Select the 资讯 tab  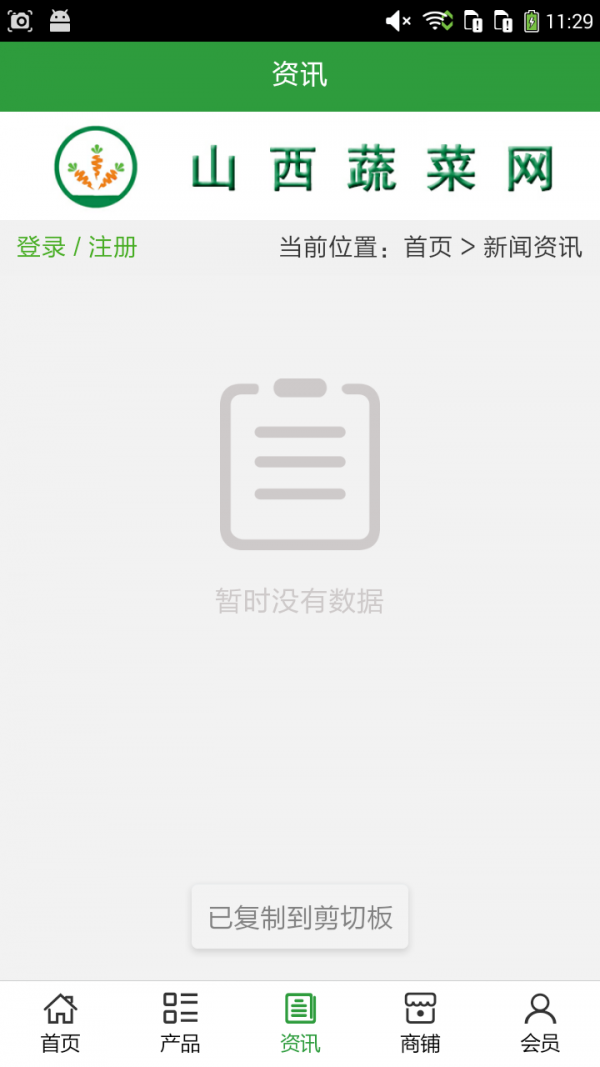pyautogui.click(x=300, y=1023)
